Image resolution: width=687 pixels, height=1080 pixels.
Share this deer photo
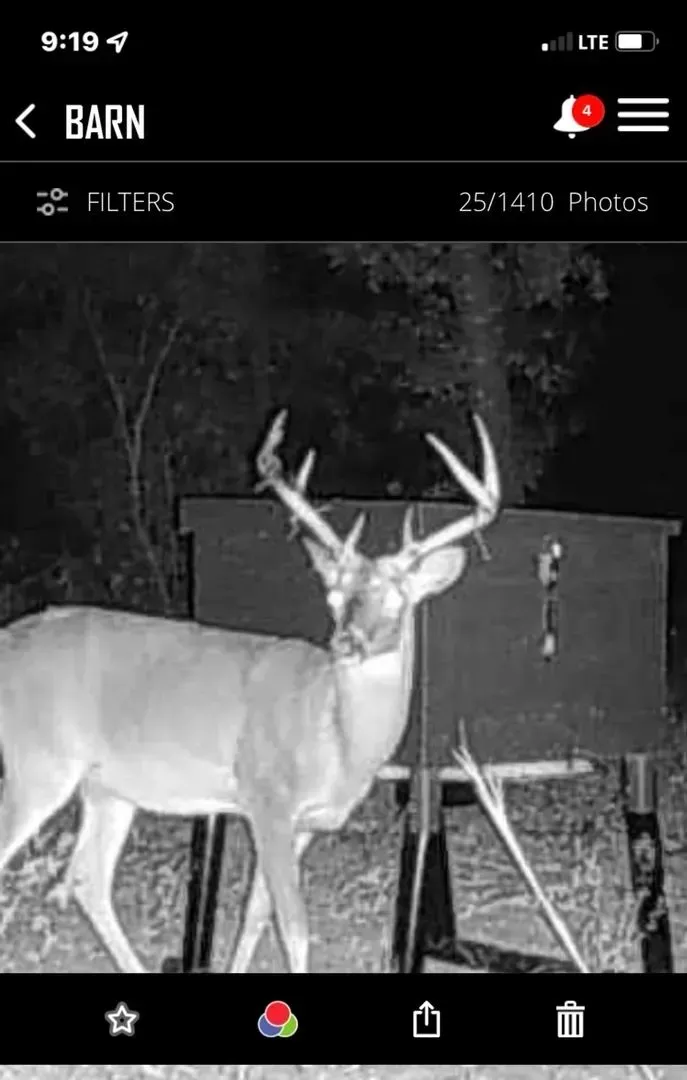[426, 1020]
